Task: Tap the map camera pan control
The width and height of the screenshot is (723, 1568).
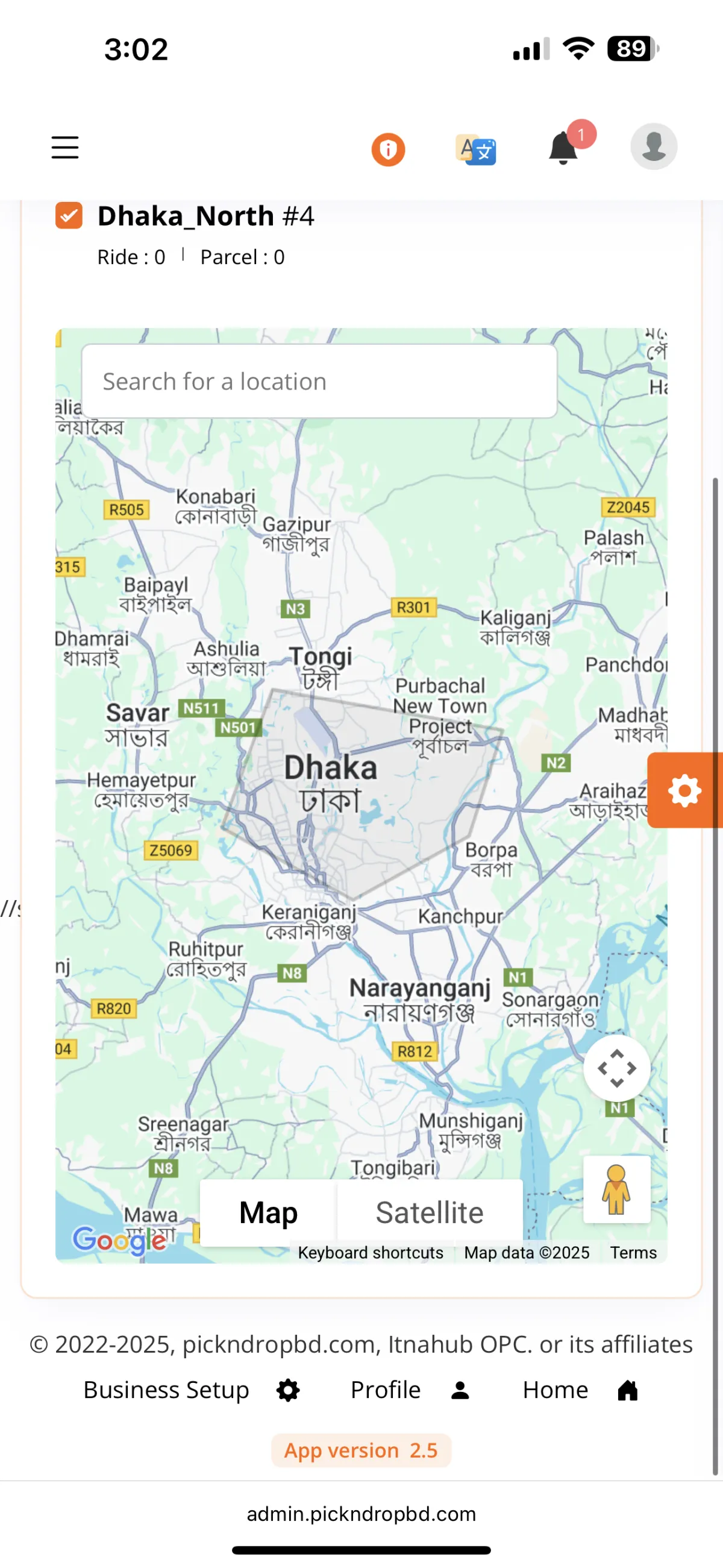Action: coord(616,1068)
